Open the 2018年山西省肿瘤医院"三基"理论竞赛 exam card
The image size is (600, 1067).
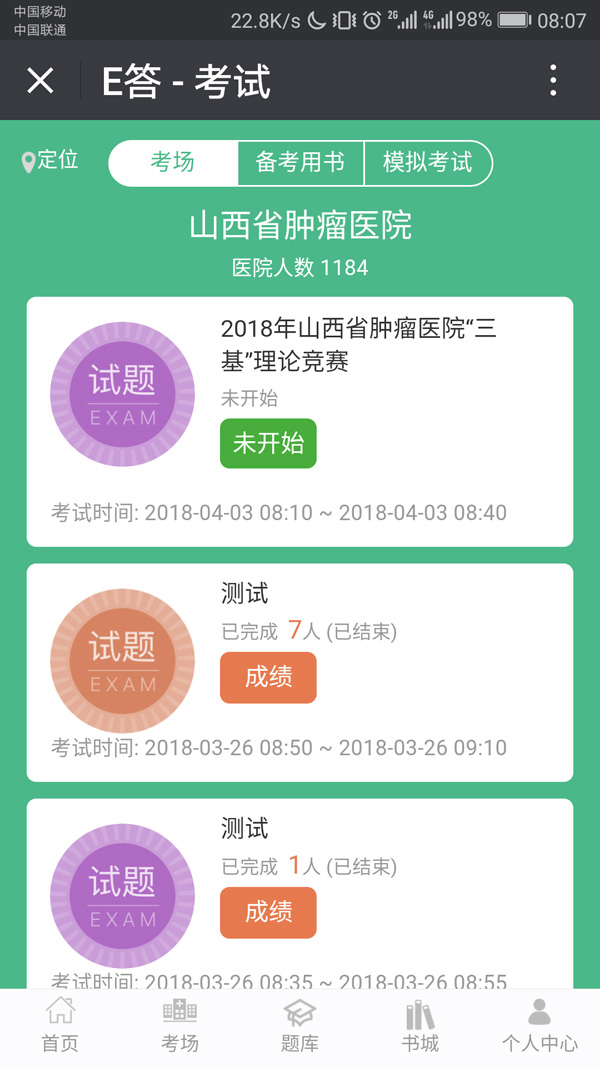pos(300,422)
